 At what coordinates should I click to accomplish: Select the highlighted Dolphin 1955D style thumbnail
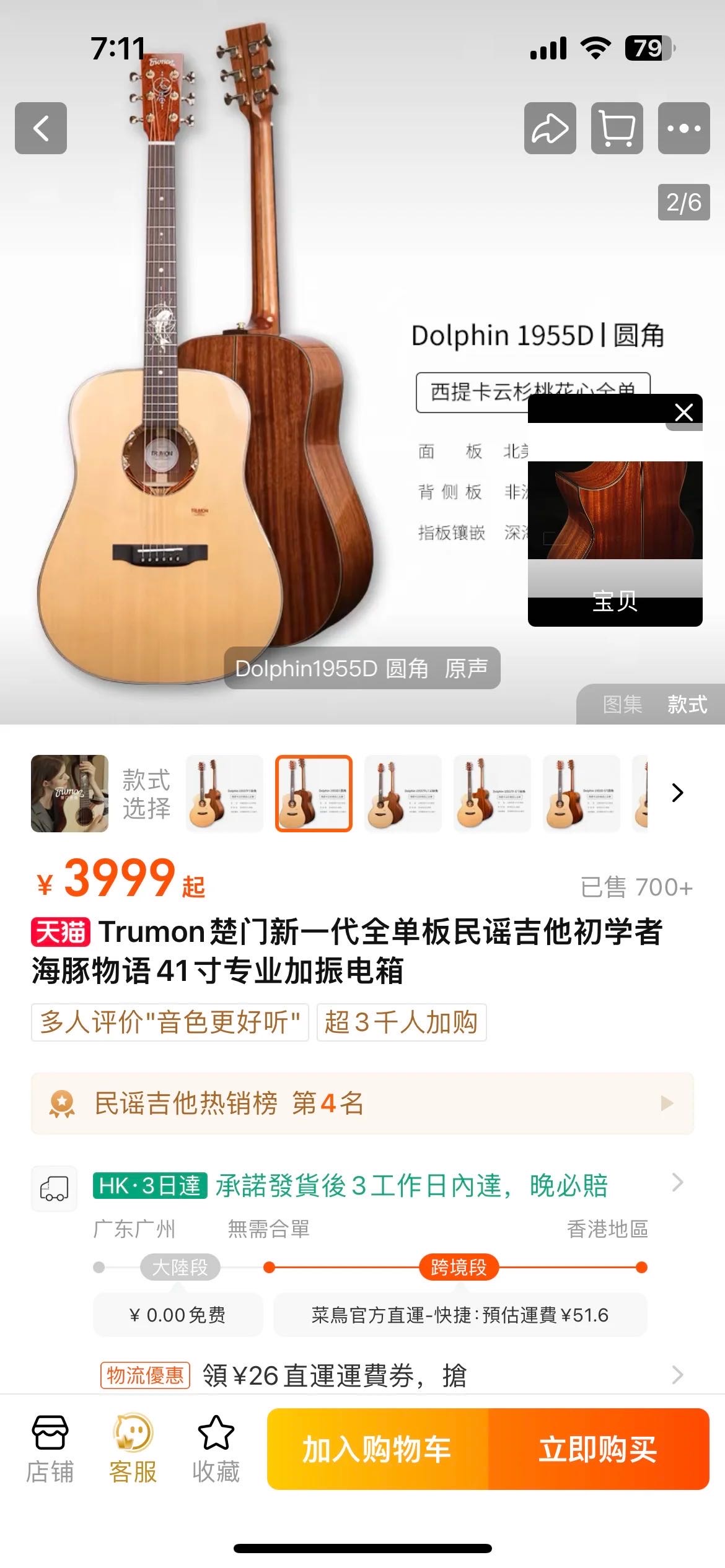click(314, 795)
